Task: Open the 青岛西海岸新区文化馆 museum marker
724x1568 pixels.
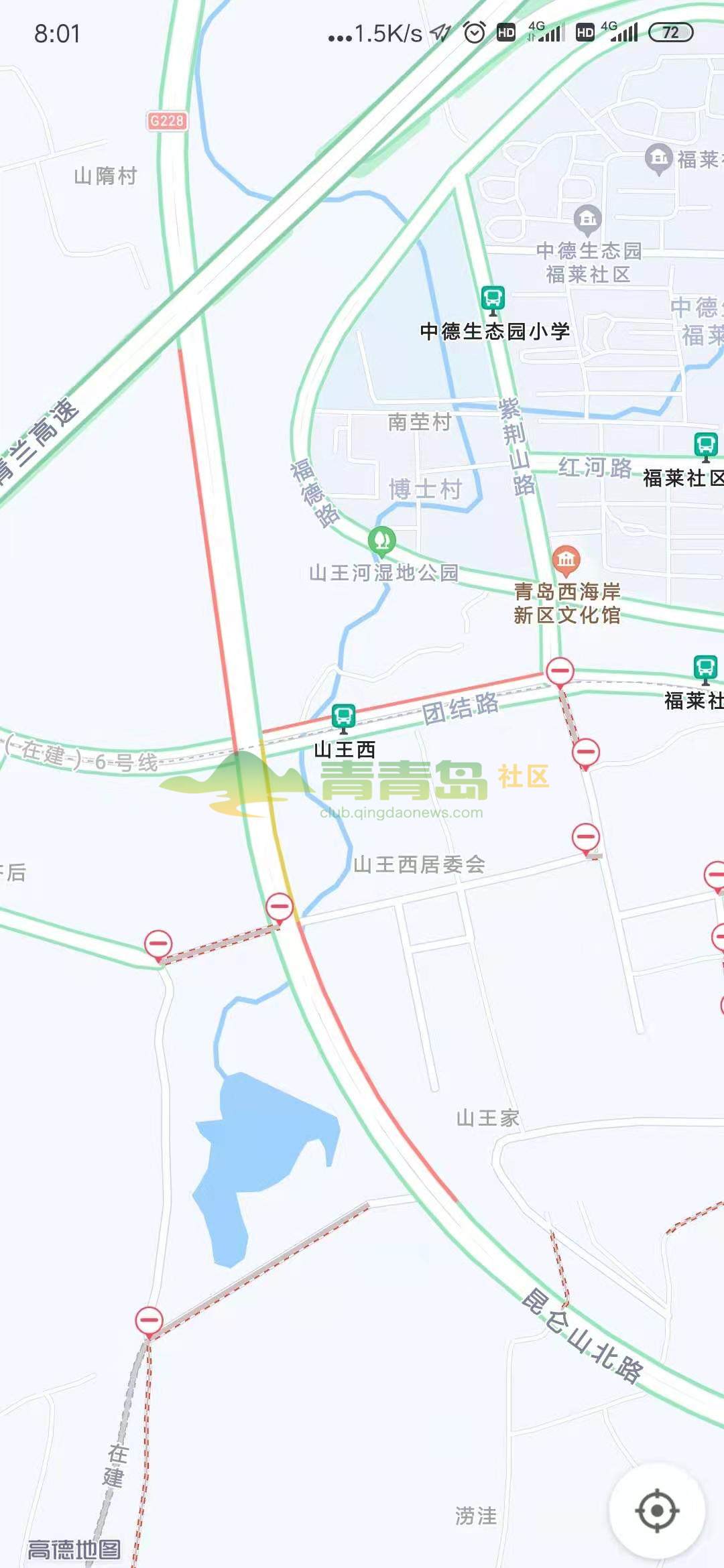Action: tap(566, 560)
